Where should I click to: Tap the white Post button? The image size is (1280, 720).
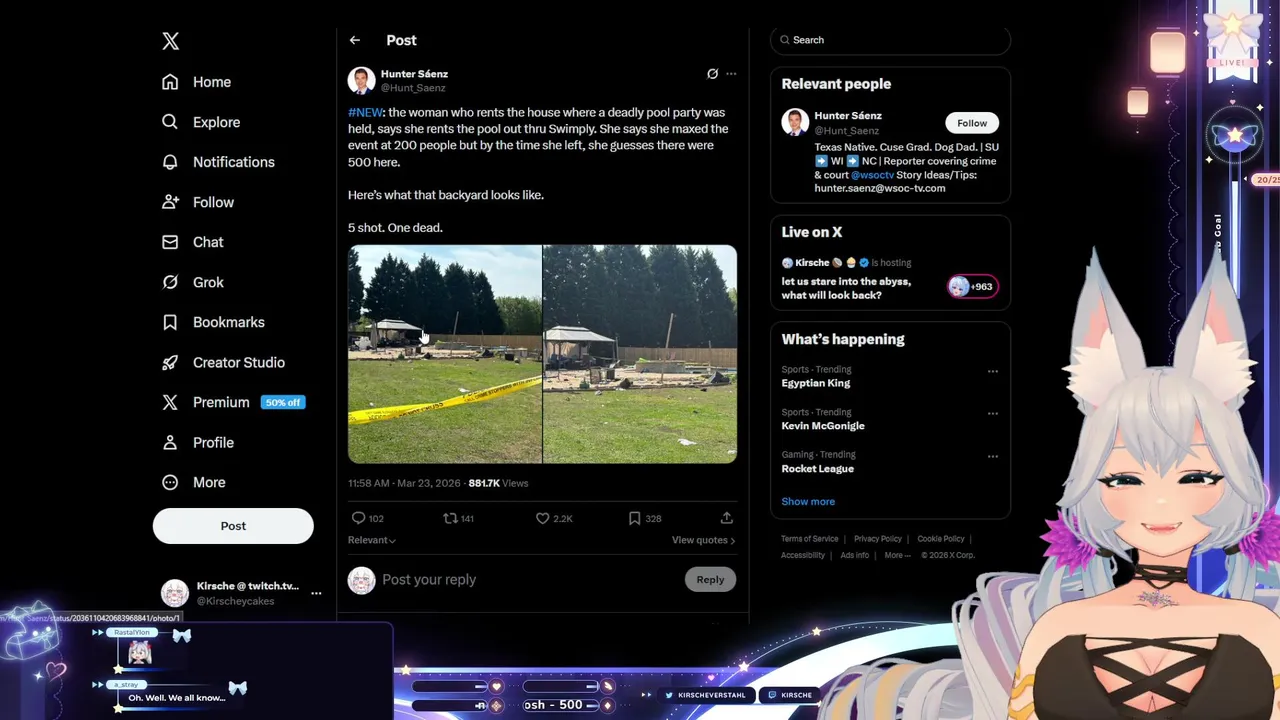coord(233,526)
